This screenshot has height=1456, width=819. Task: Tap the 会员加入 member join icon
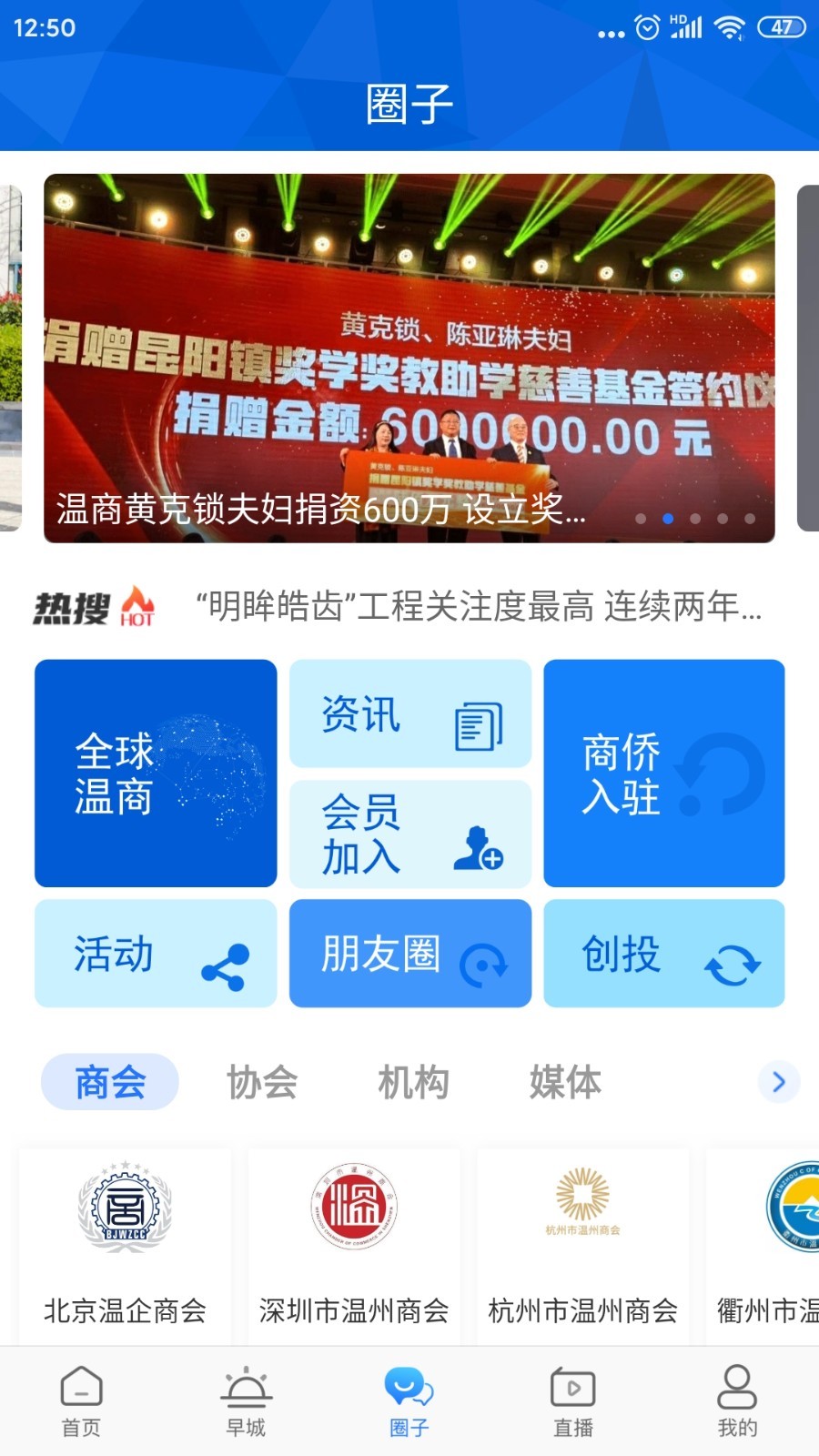(477, 848)
